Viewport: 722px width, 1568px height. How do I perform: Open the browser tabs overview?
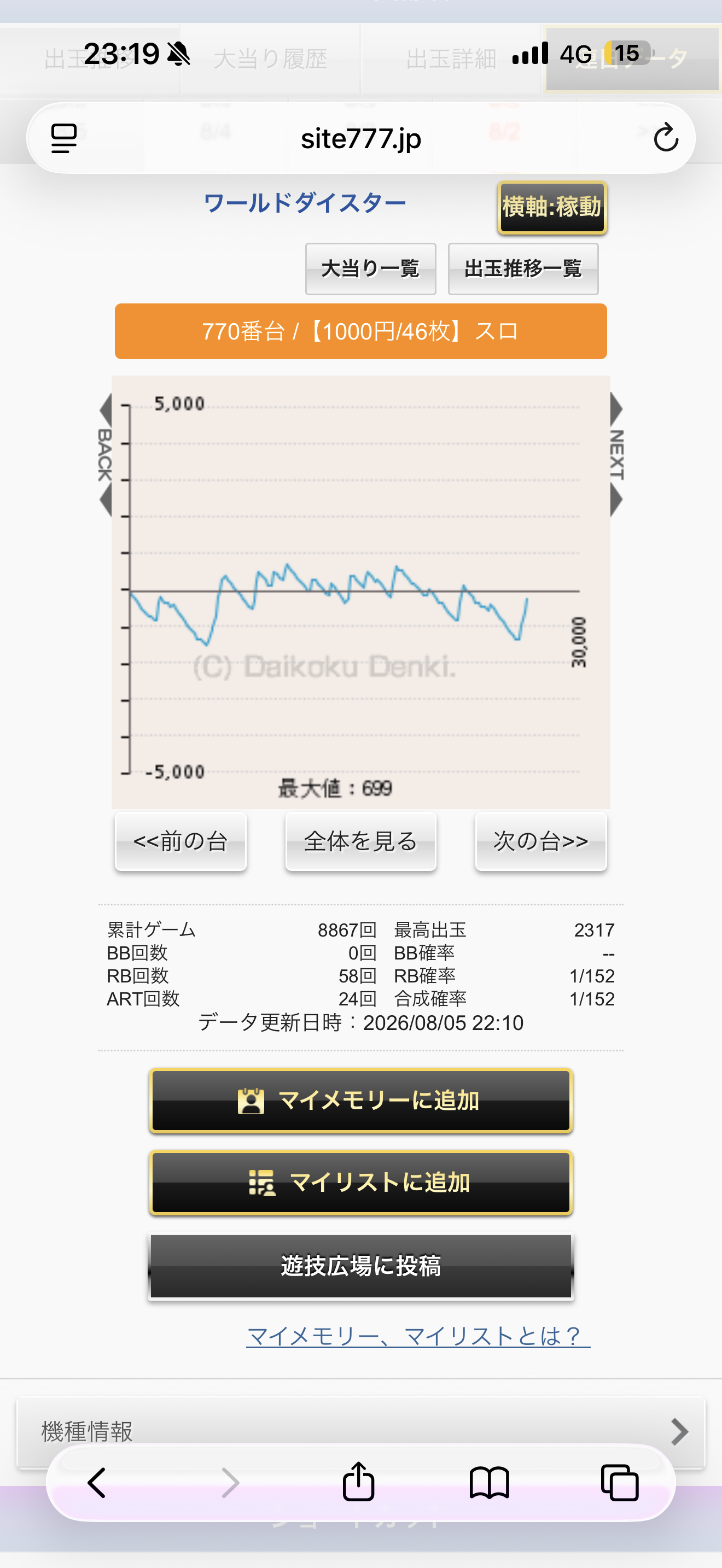(x=620, y=1482)
